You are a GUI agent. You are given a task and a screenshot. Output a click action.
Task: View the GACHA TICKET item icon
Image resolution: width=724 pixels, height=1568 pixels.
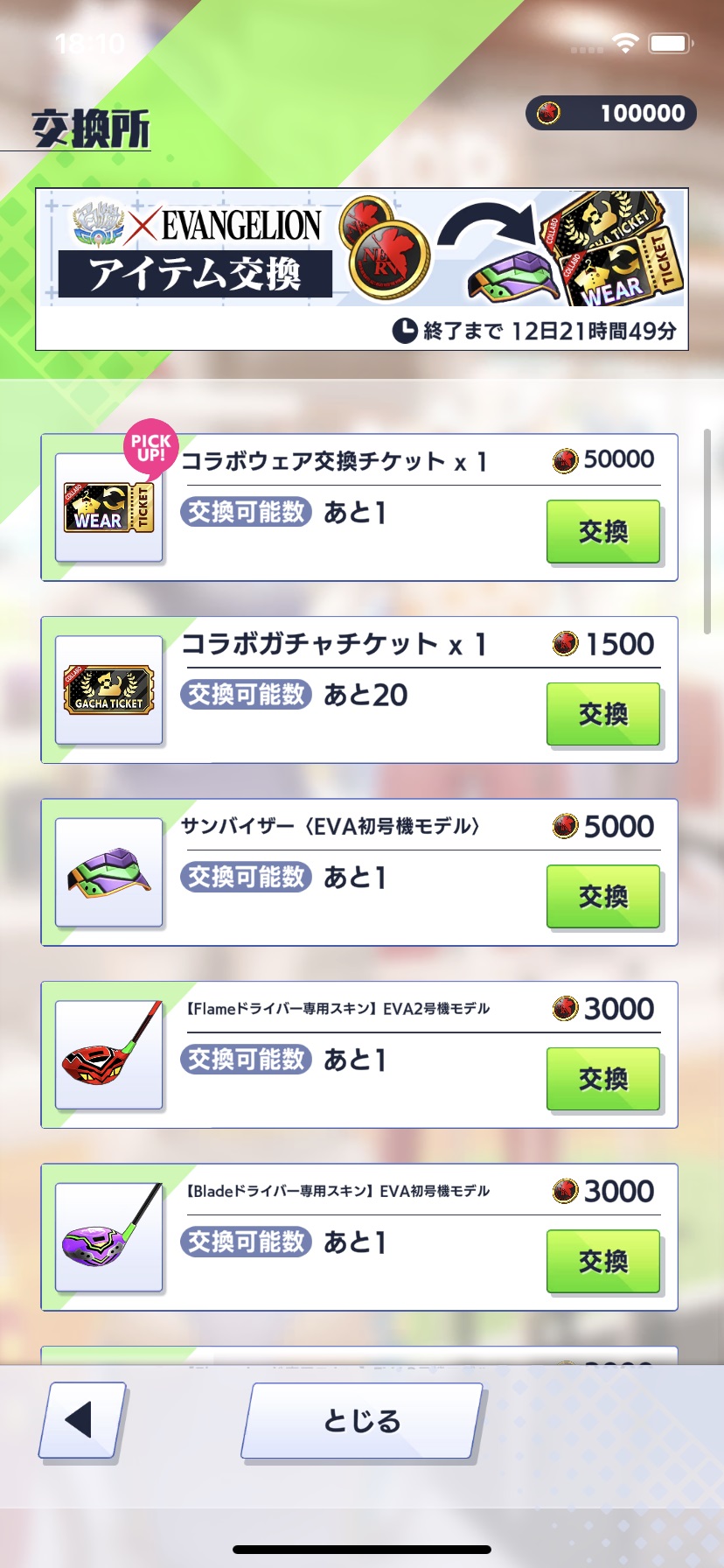coord(109,690)
